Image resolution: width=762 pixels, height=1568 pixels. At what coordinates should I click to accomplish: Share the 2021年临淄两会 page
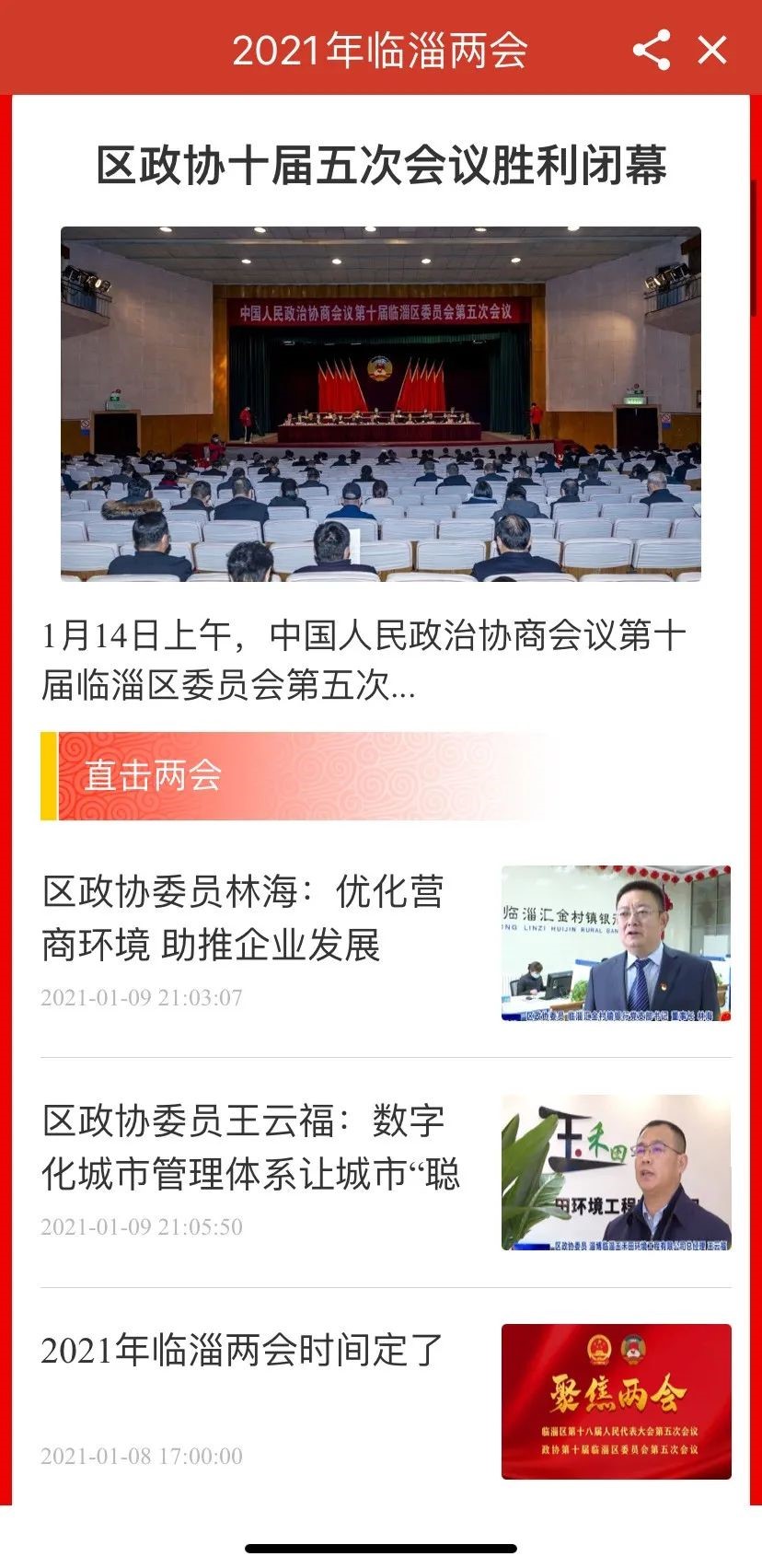tap(652, 50)
